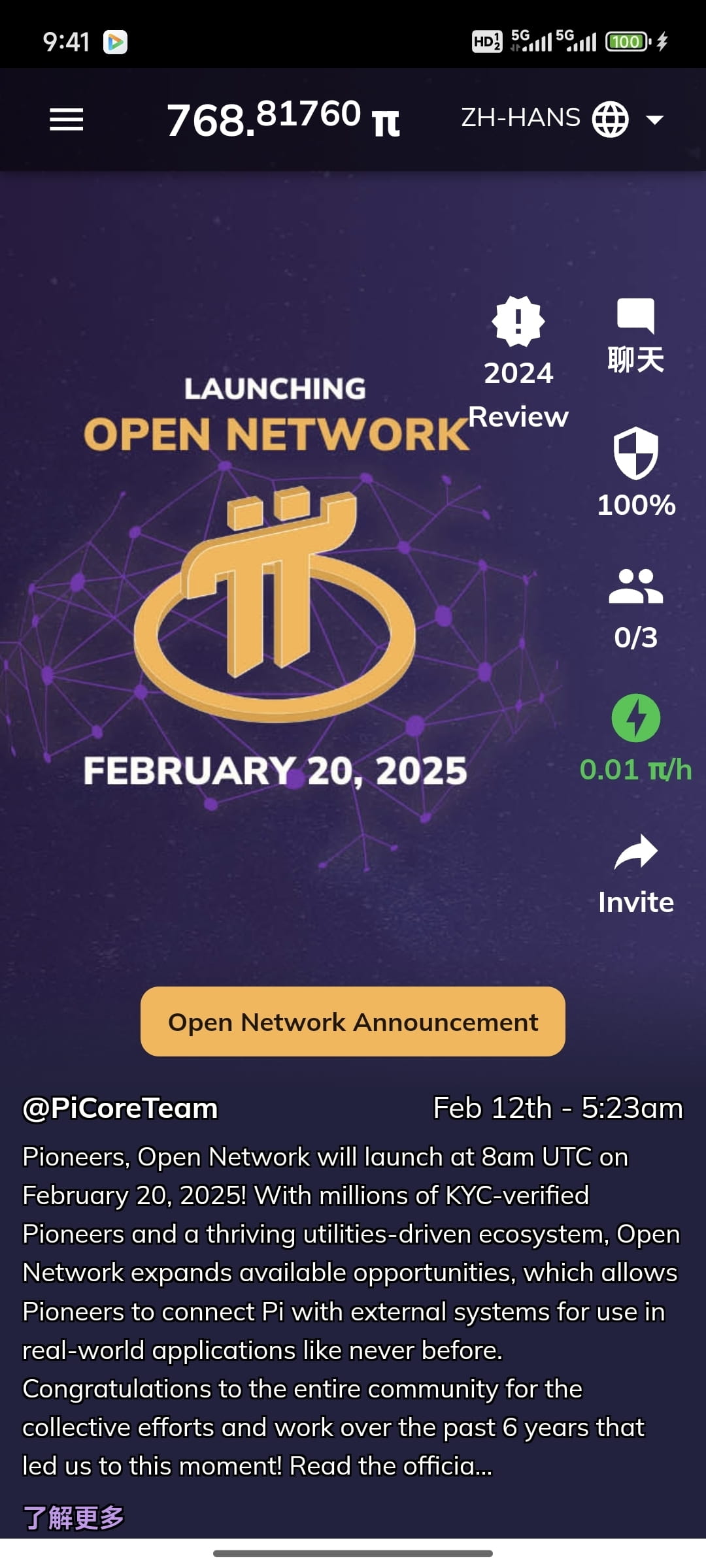
Task: Tap the battery indicator showing 100
Action: (626, 42)
